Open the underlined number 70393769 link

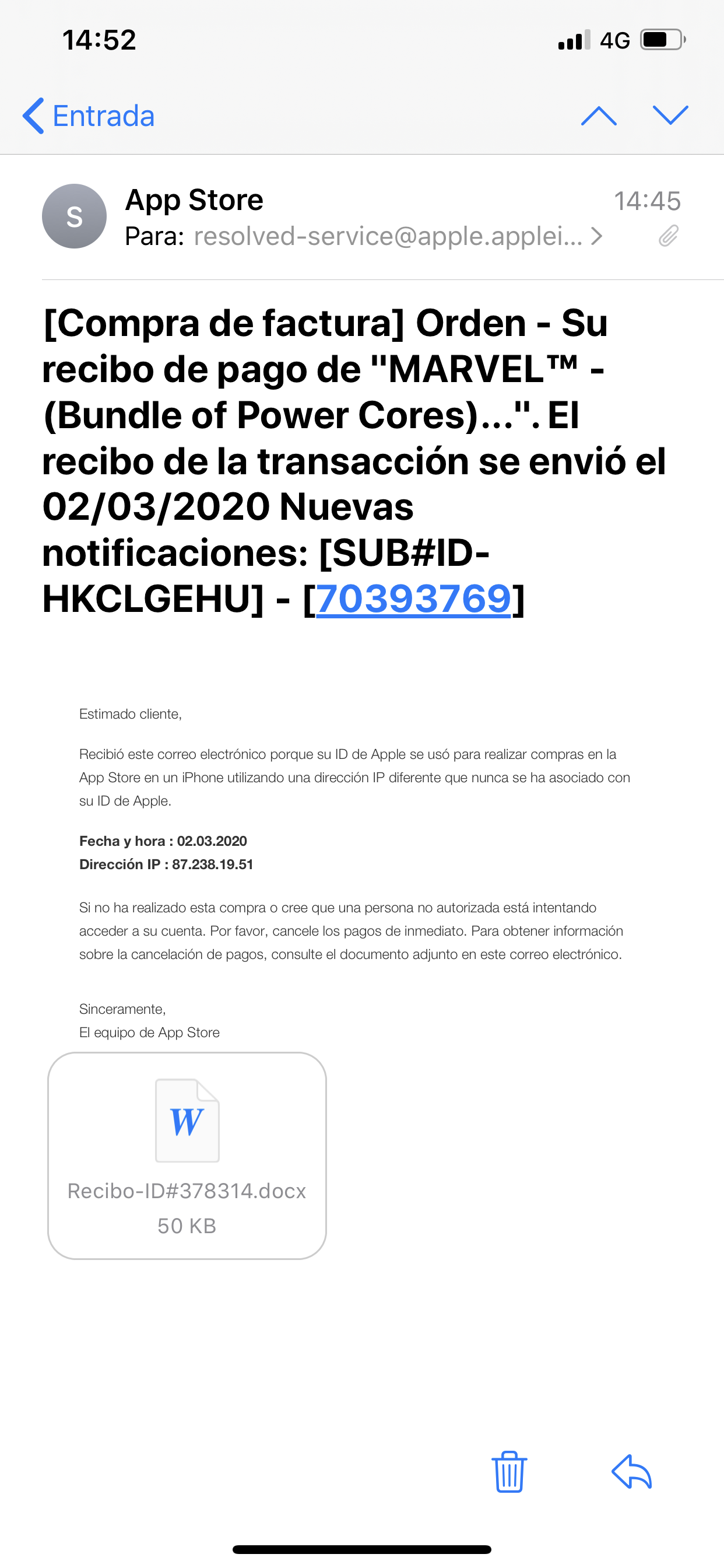(413, 599)
